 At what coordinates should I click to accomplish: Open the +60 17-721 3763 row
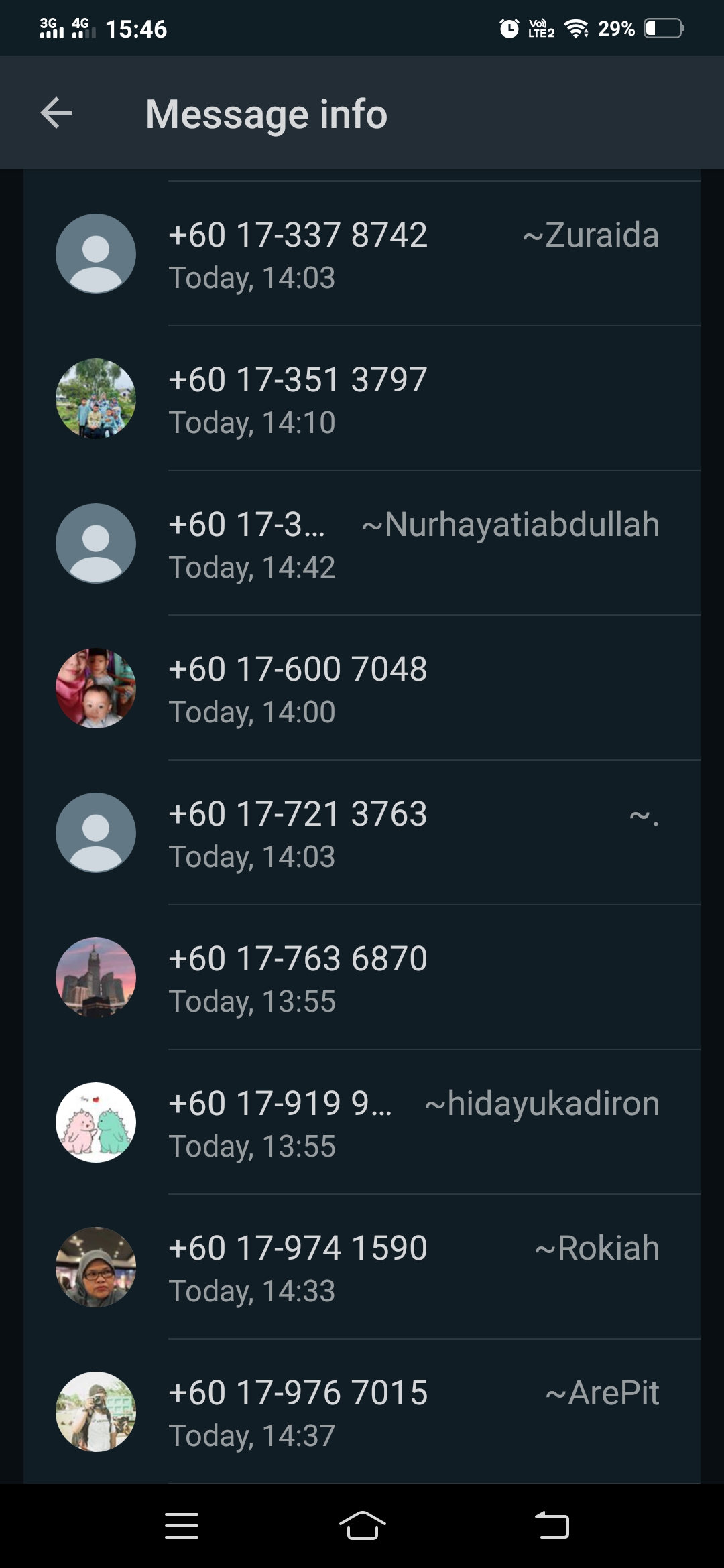[362, 834]
